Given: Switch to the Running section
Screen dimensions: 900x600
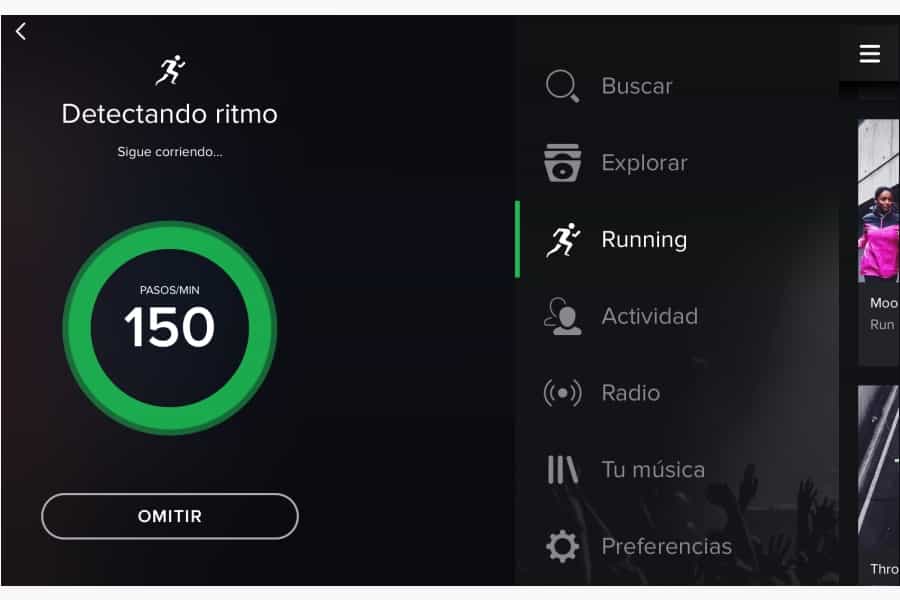Looking at the screenshot, I should pyautogui.click(x=643, y=240).
